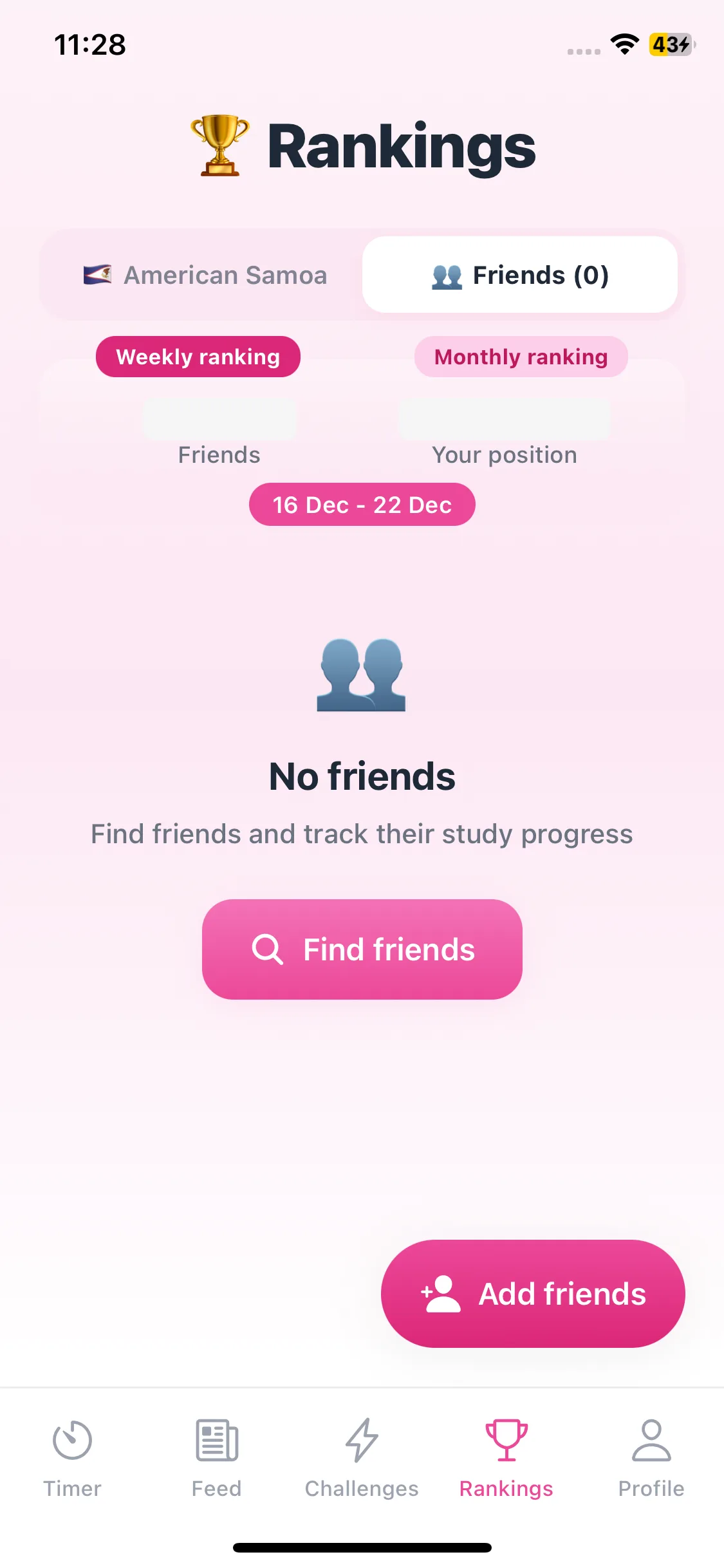Tap the 16 Dec - 22 Dec date range
The width and height of the screenshot is (724, 1568).
tap(362, 505)
